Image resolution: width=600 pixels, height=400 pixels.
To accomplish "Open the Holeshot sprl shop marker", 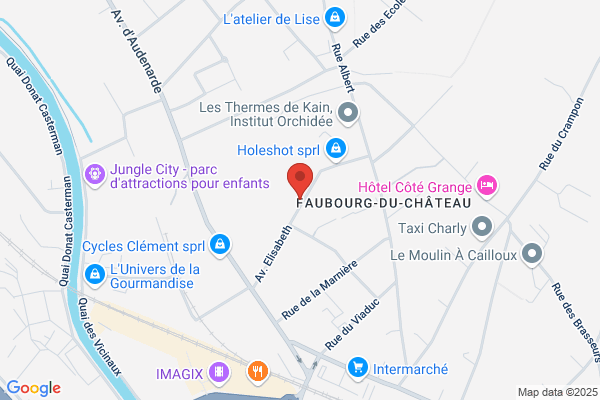I will point(336,149).
